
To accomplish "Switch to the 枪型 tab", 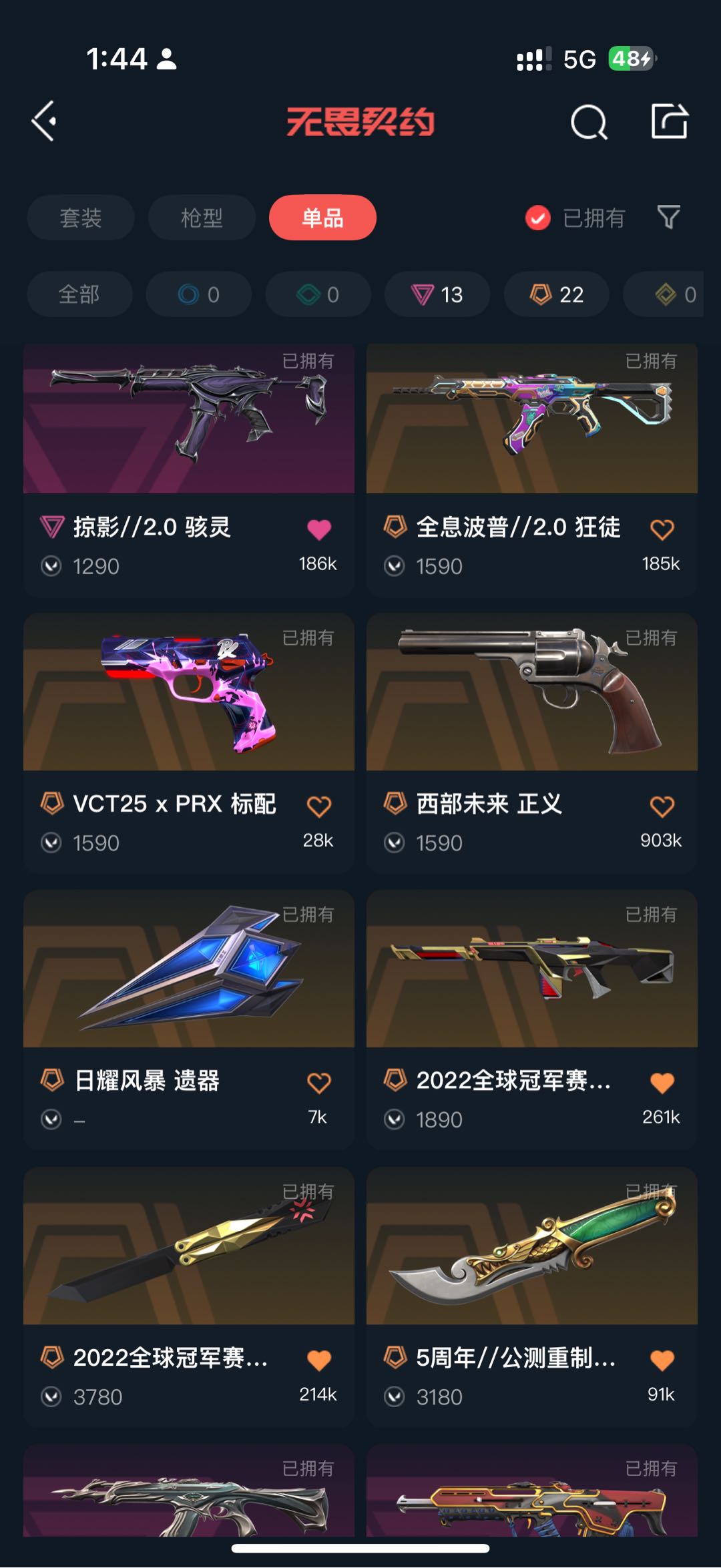I will (202, 218).
